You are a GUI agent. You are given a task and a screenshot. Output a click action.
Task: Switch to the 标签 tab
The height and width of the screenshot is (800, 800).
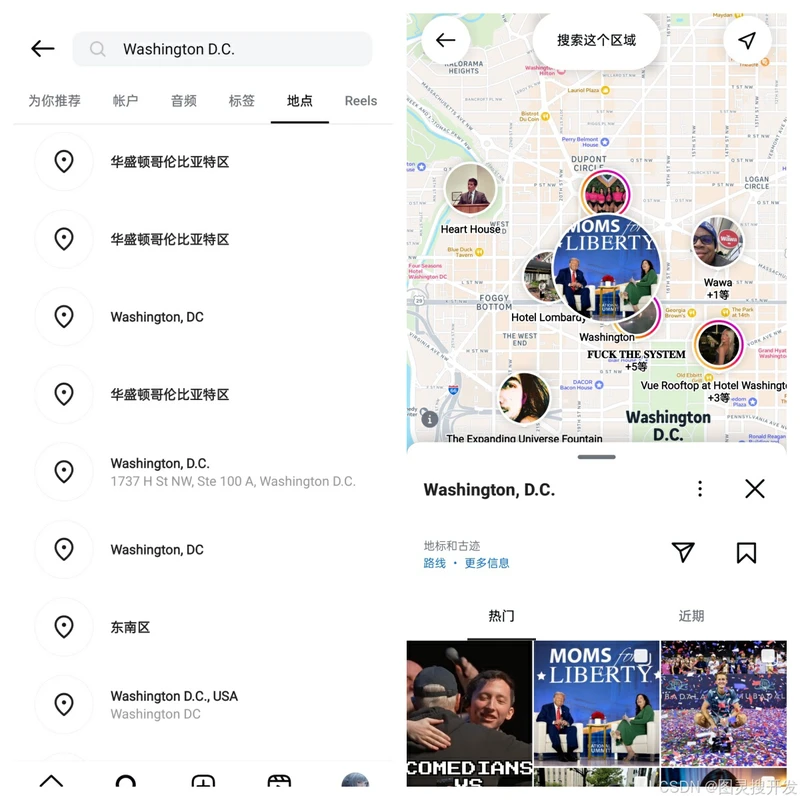click(x=241, y=101)
